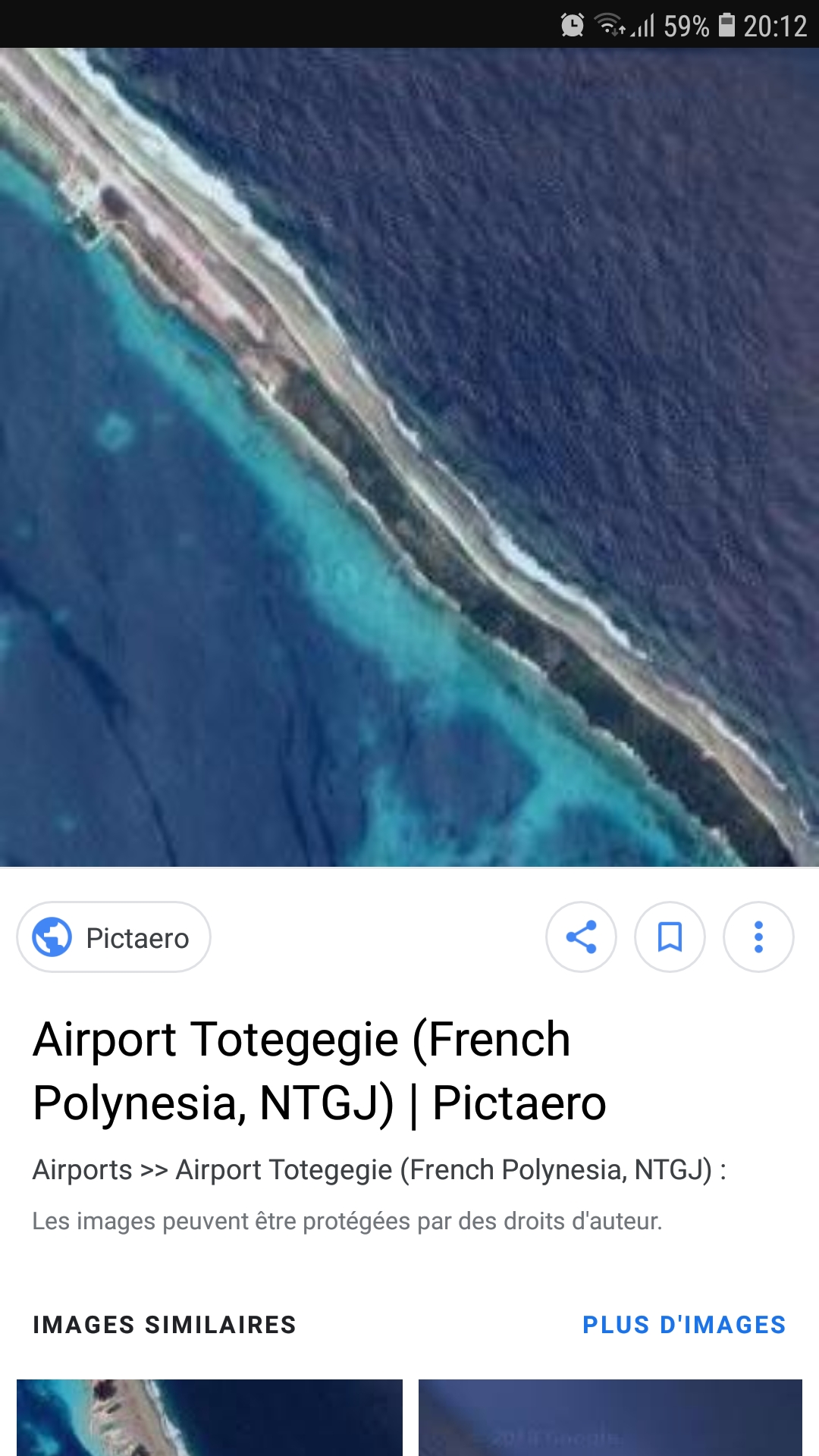Open the dark-blue ocean similar image

(x=610, y=1417)
